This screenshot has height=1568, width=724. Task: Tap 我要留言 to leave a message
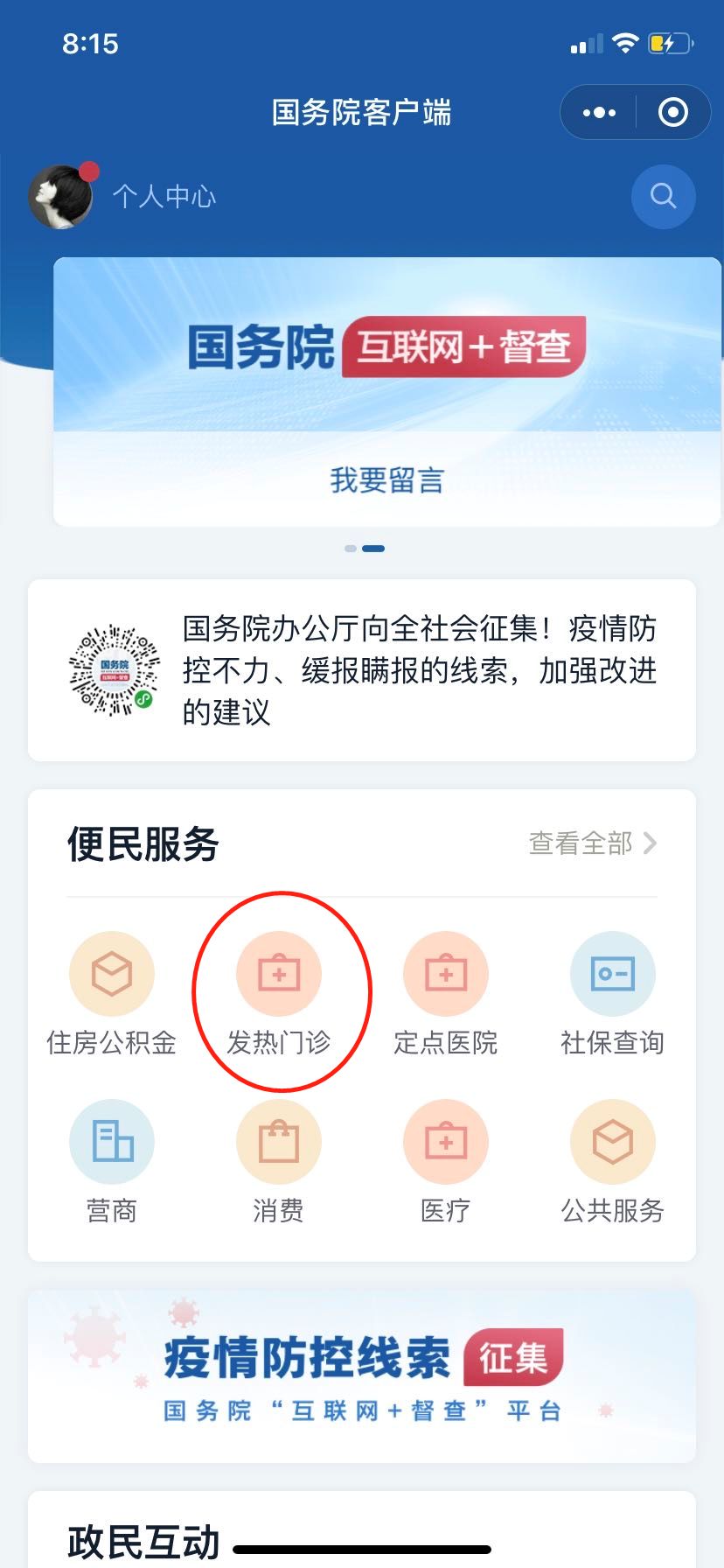[x=386, y=480]
